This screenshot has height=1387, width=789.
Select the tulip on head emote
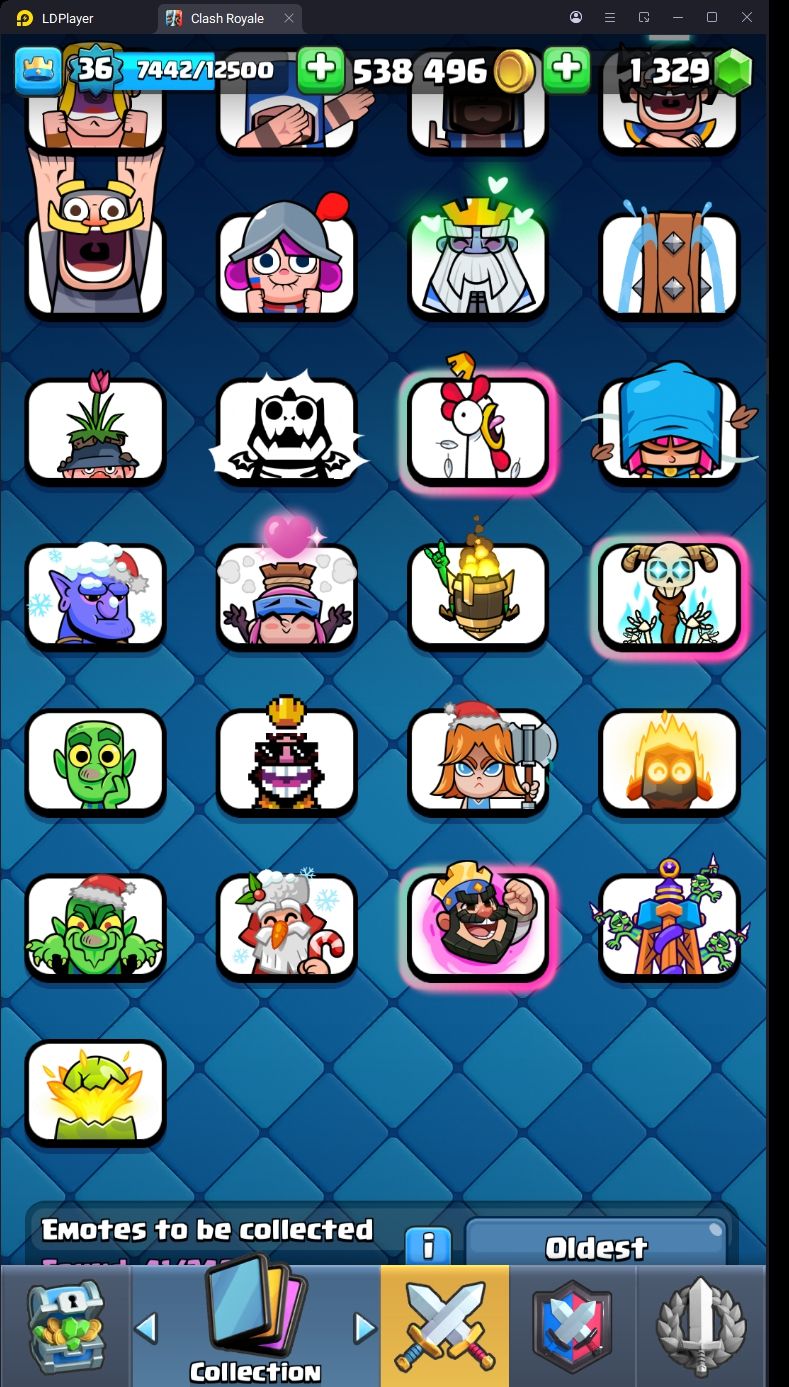pos(95,430)
